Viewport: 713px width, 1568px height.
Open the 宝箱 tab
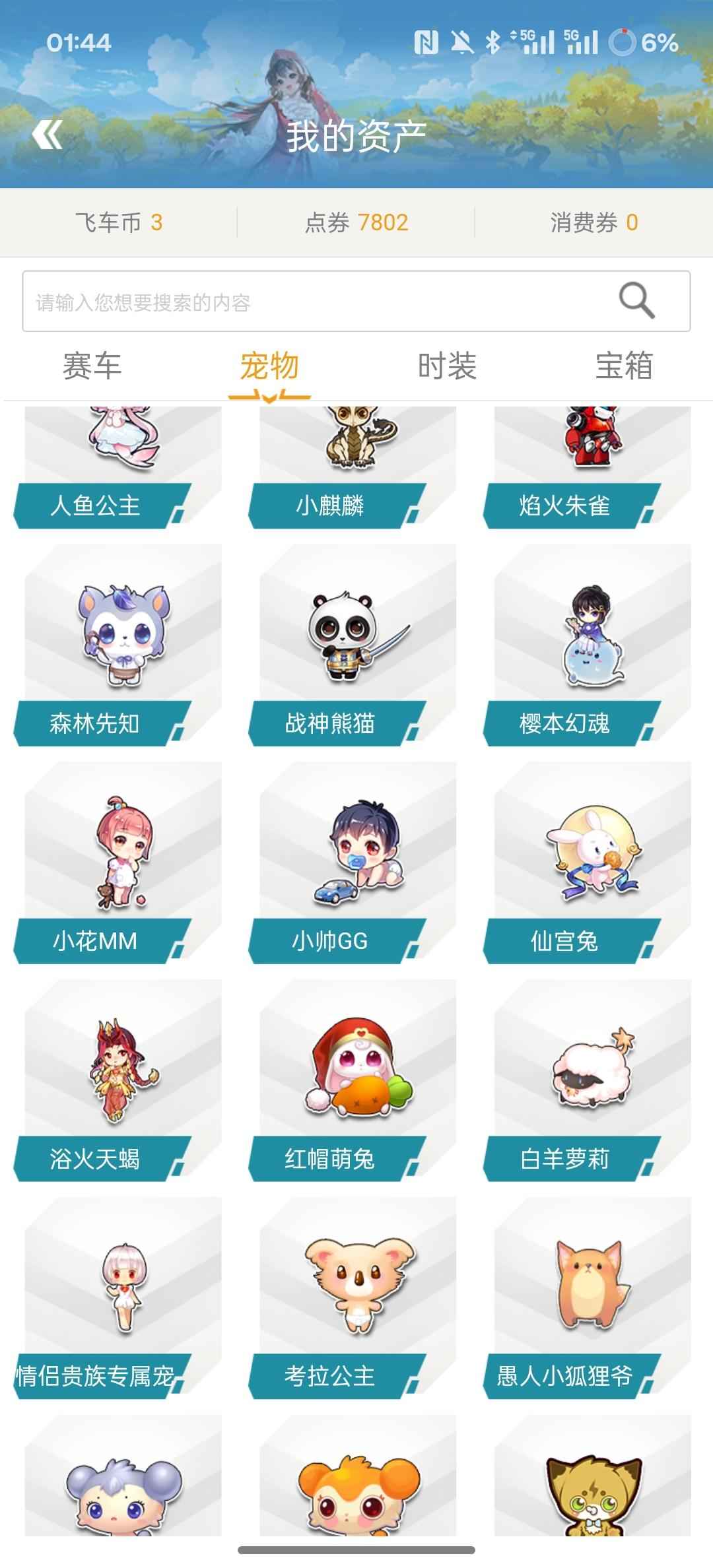click(624, 366)
